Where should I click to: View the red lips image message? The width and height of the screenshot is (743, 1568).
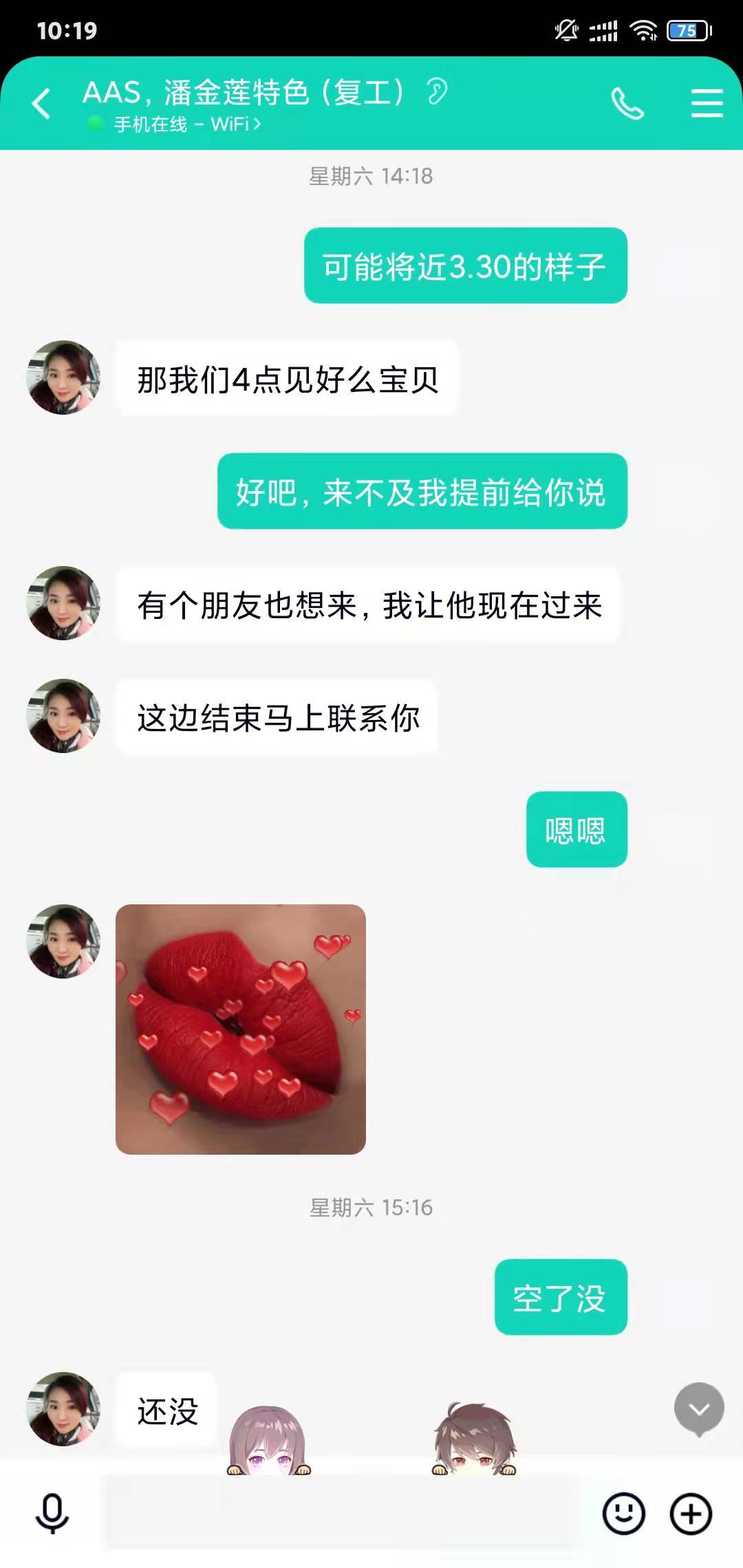click(241, 1029)
